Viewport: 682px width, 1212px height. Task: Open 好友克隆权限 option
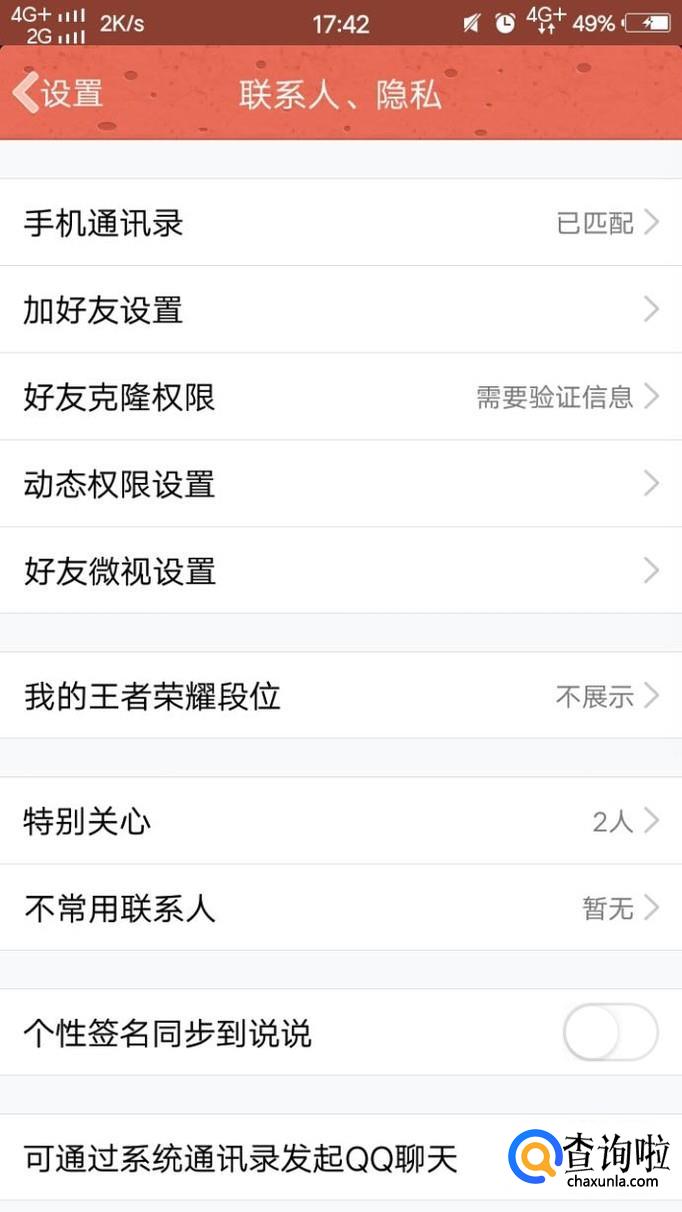tap(340, 397)
